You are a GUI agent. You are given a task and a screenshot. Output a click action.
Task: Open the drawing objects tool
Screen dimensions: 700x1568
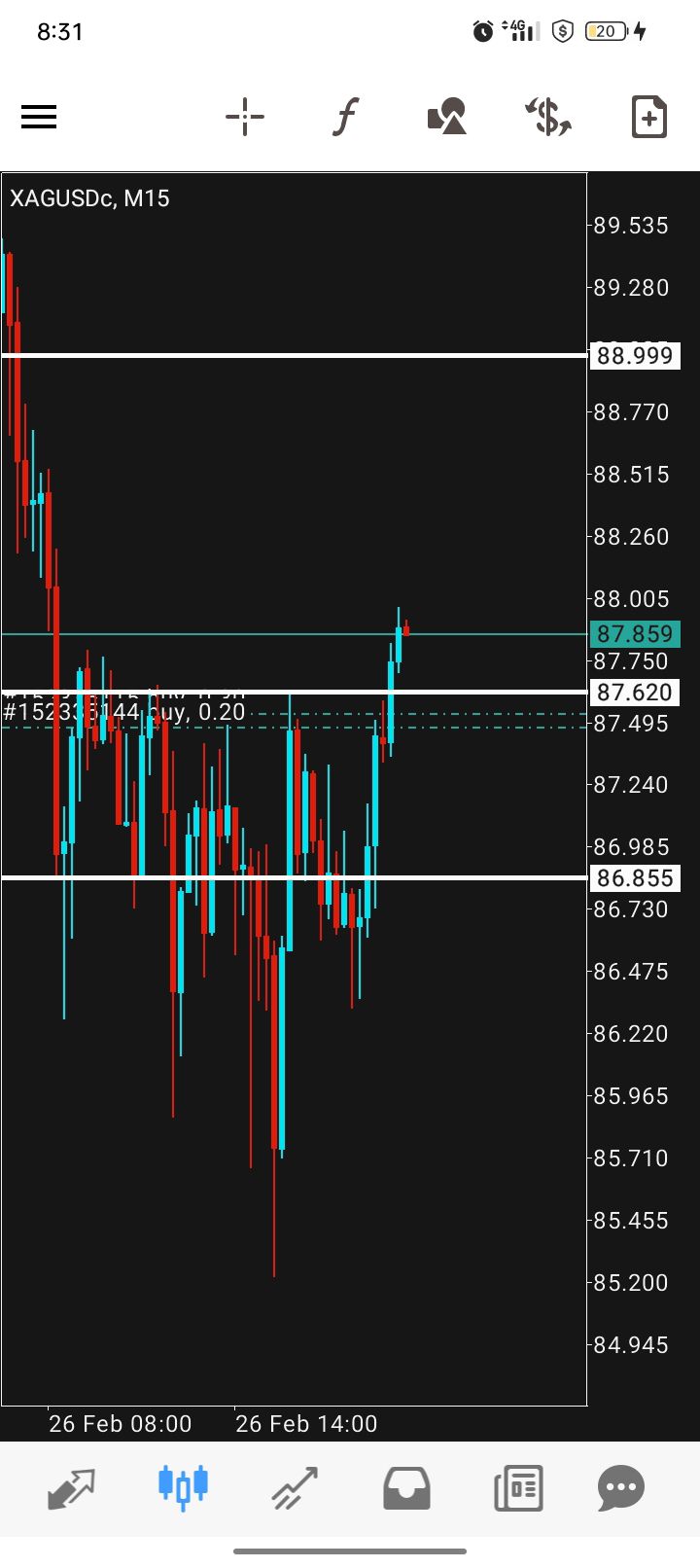[447, 118]
